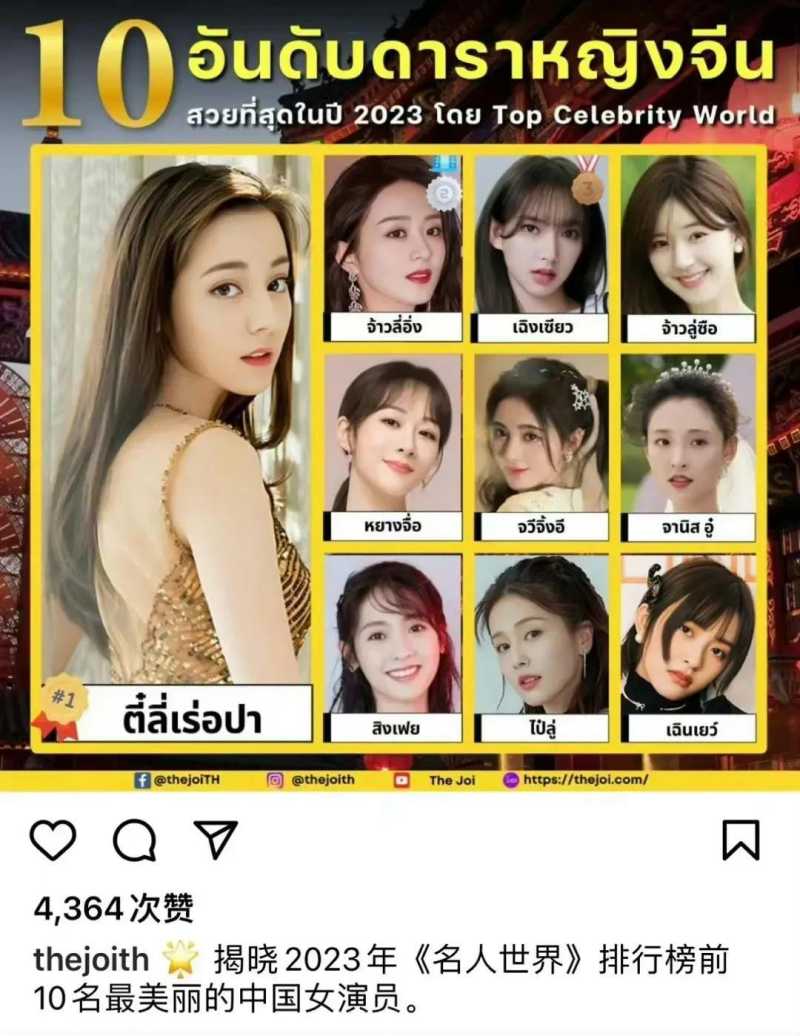Share this post via send icon

coord(214,840)
